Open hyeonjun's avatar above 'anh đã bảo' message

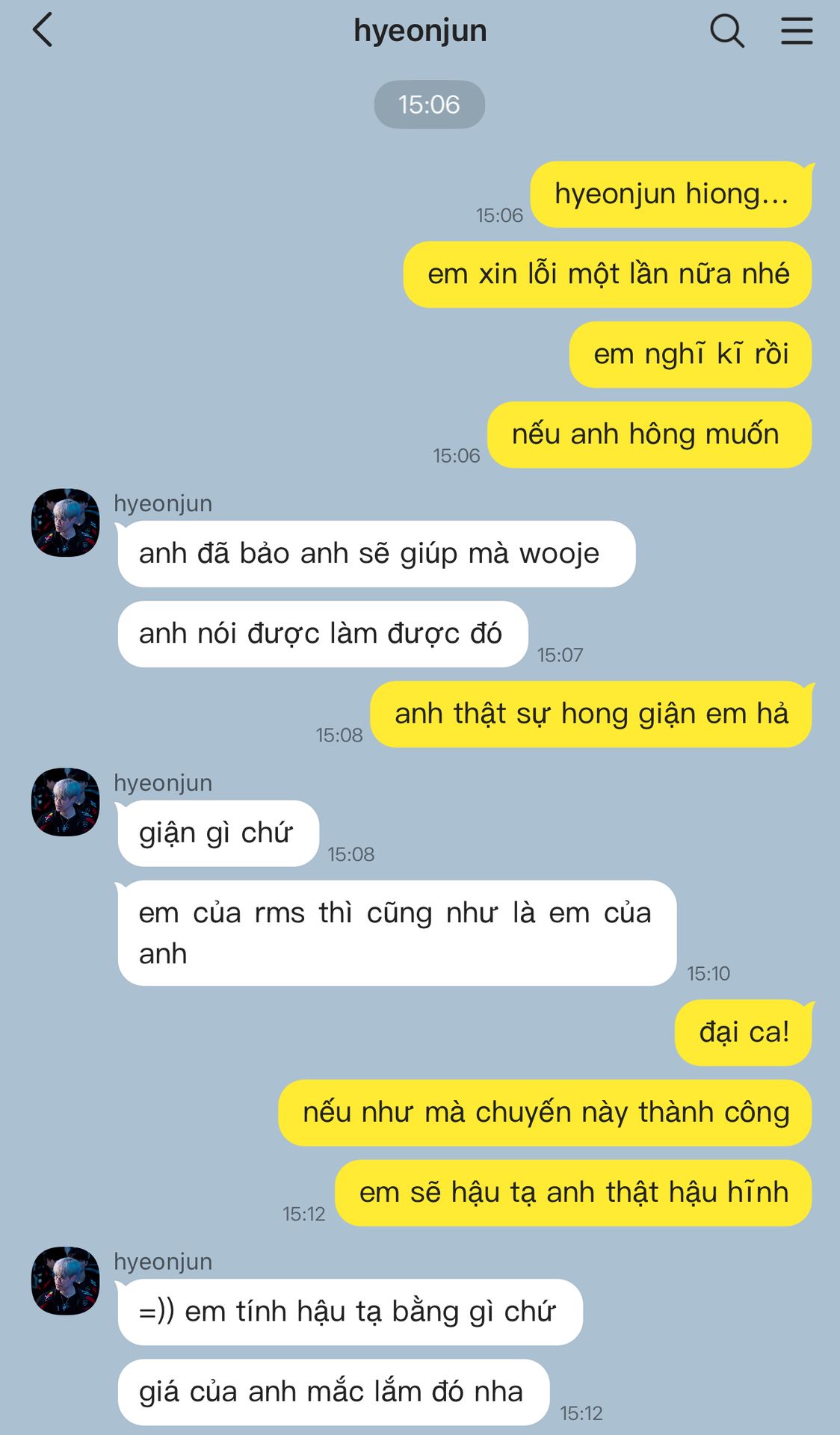point(65,522)
